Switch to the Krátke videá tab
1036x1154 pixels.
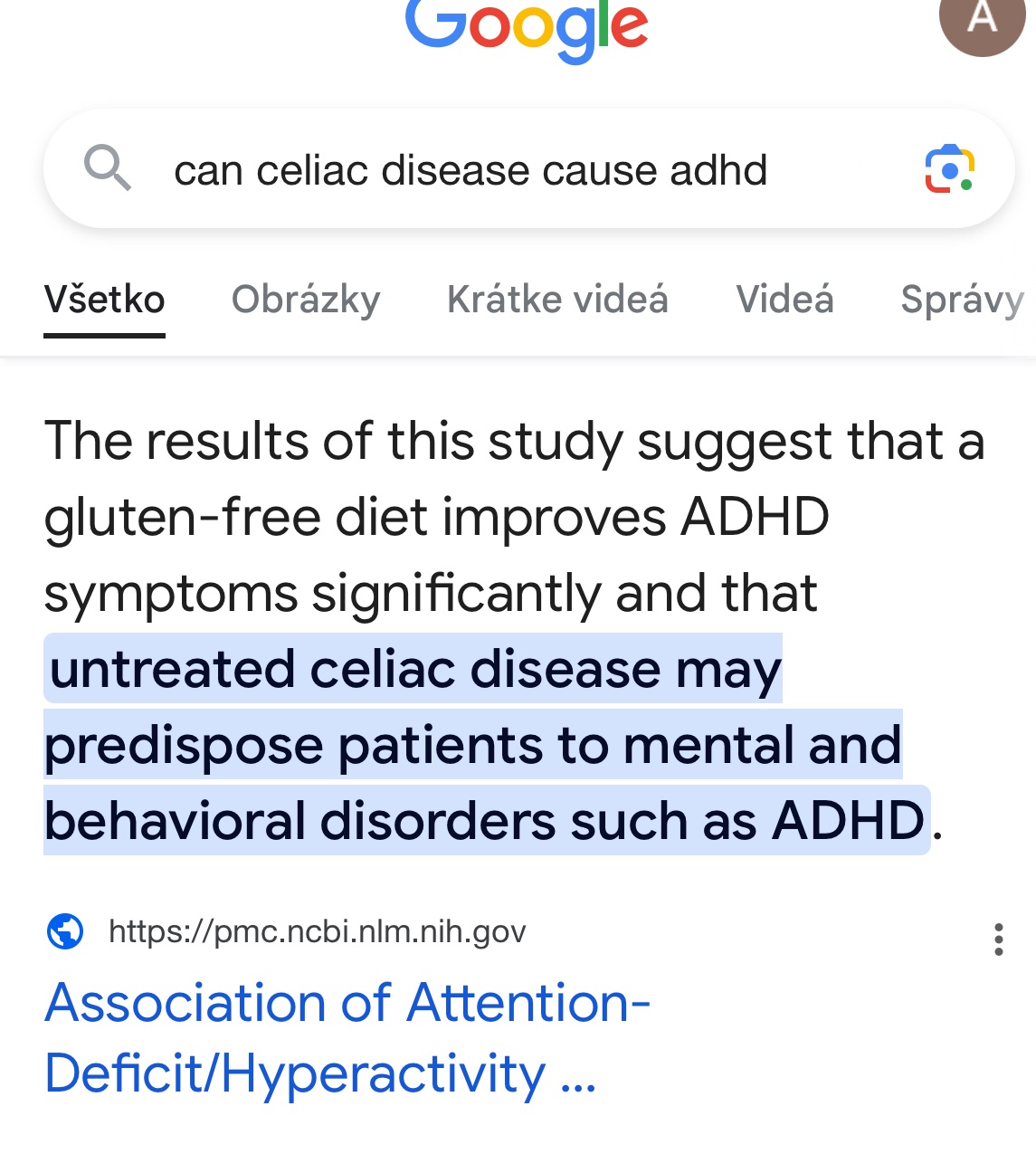coord(557,300)
